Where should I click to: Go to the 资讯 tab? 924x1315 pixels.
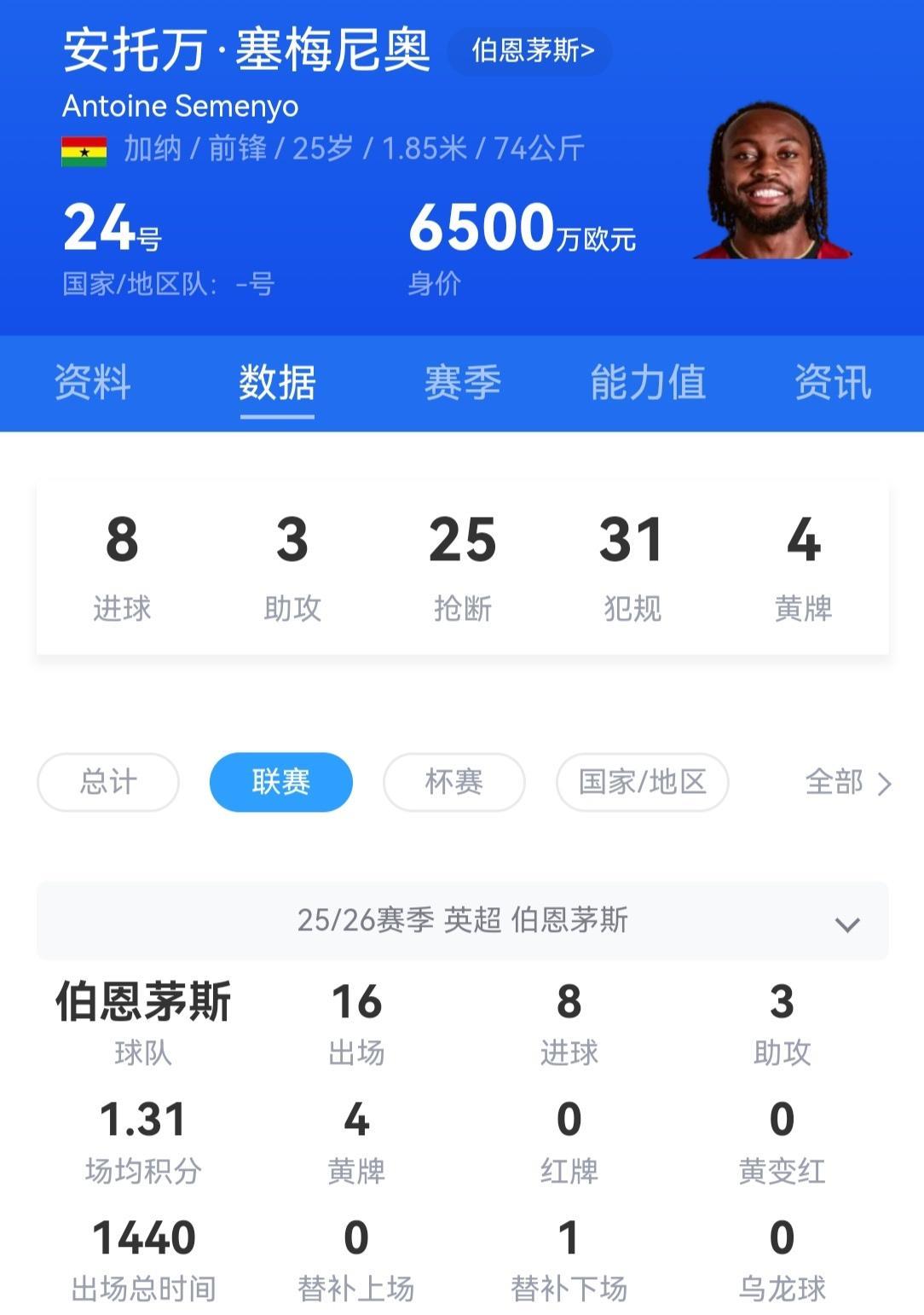coord(833,382)
